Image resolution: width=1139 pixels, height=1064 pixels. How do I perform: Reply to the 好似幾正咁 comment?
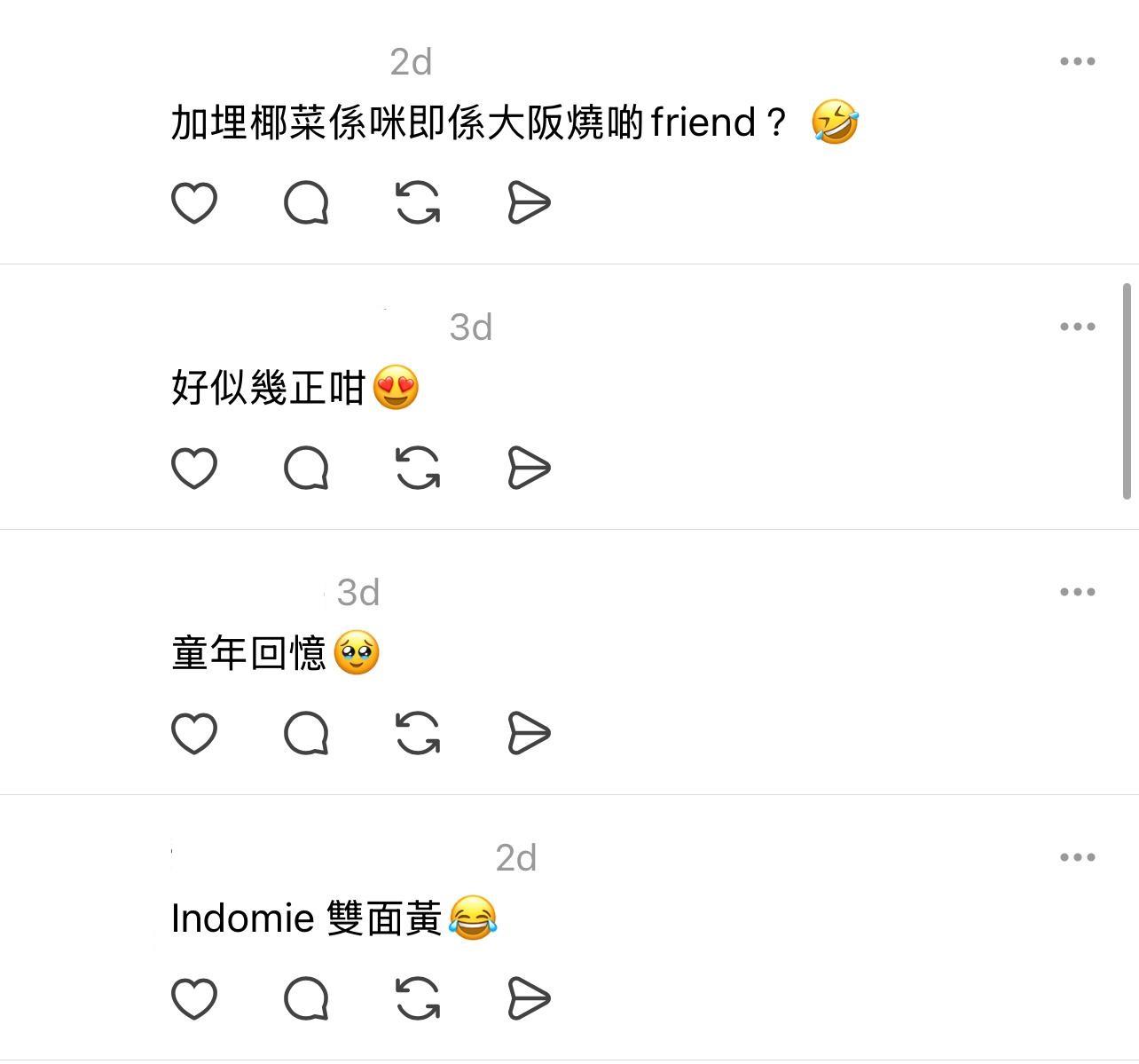click(306, 468)
